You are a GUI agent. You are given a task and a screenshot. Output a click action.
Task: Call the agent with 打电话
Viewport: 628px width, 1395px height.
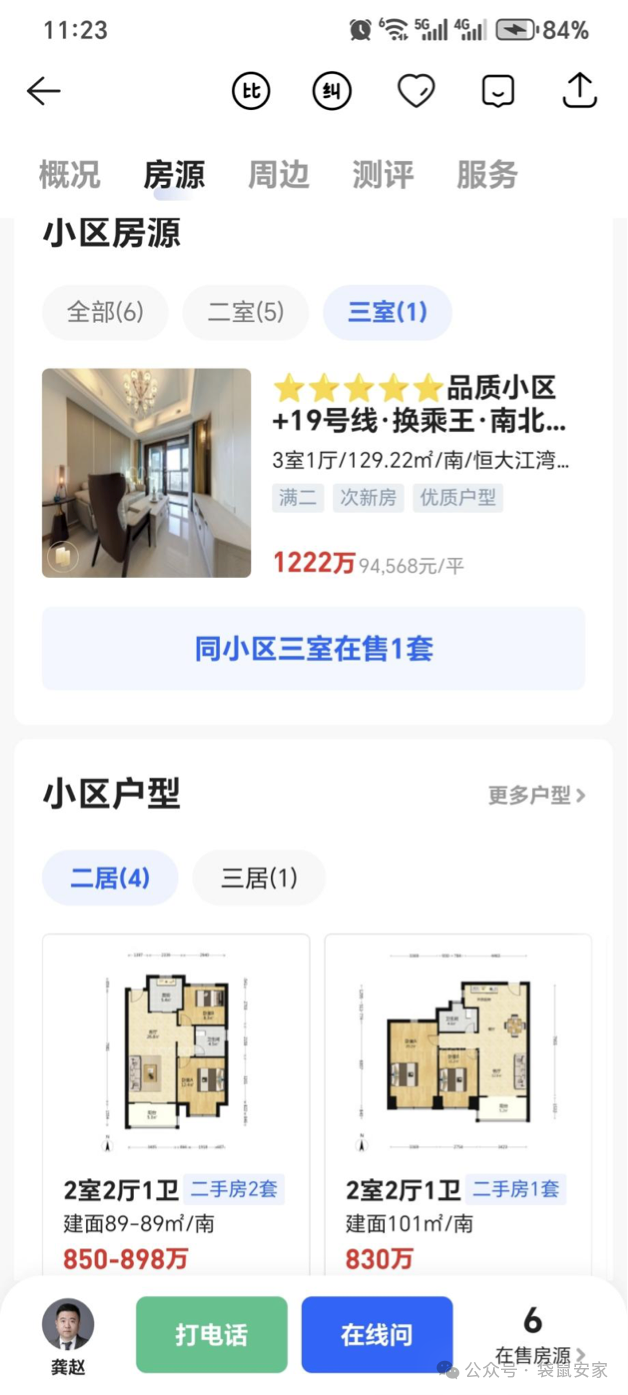(x=211, y=1334)
